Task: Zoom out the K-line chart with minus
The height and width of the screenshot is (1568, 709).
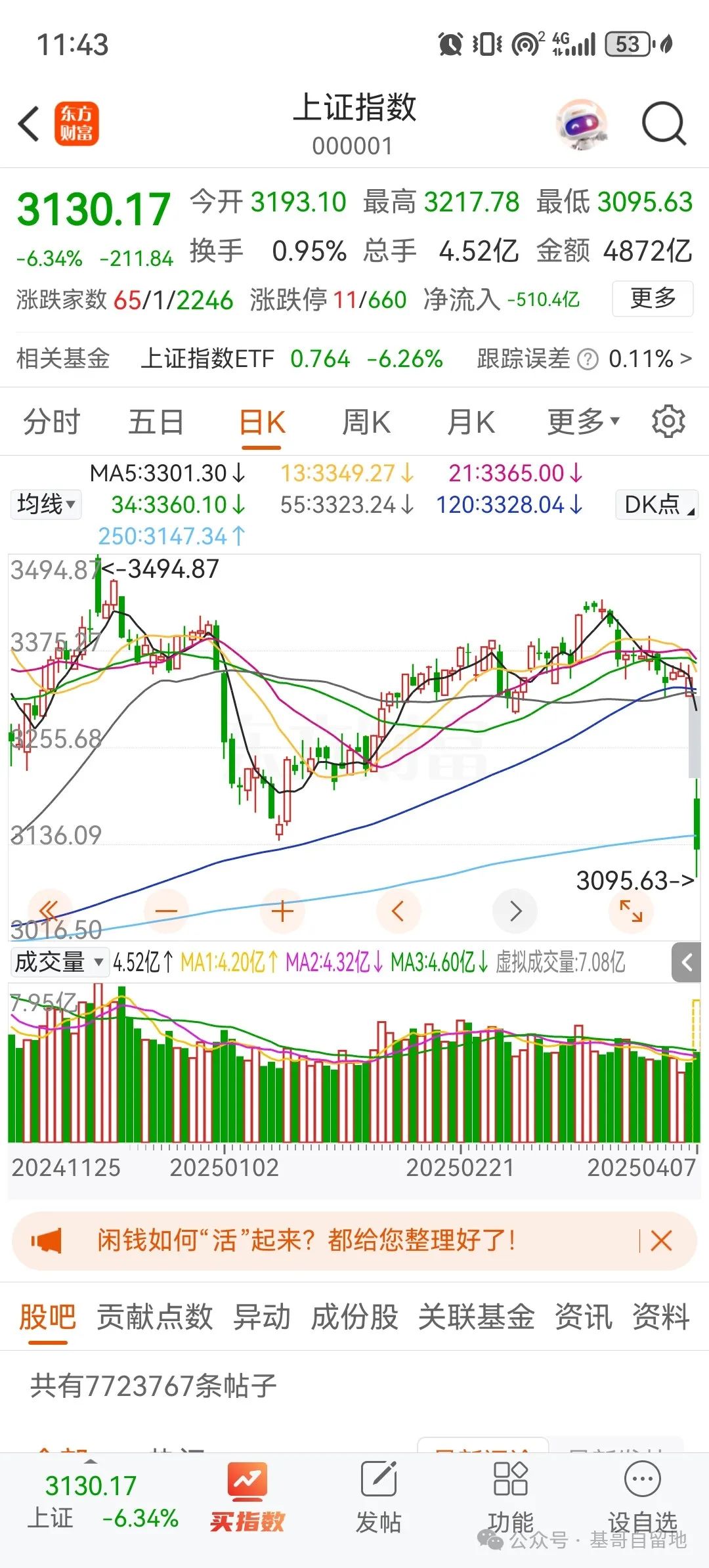Action: [166, 911]
